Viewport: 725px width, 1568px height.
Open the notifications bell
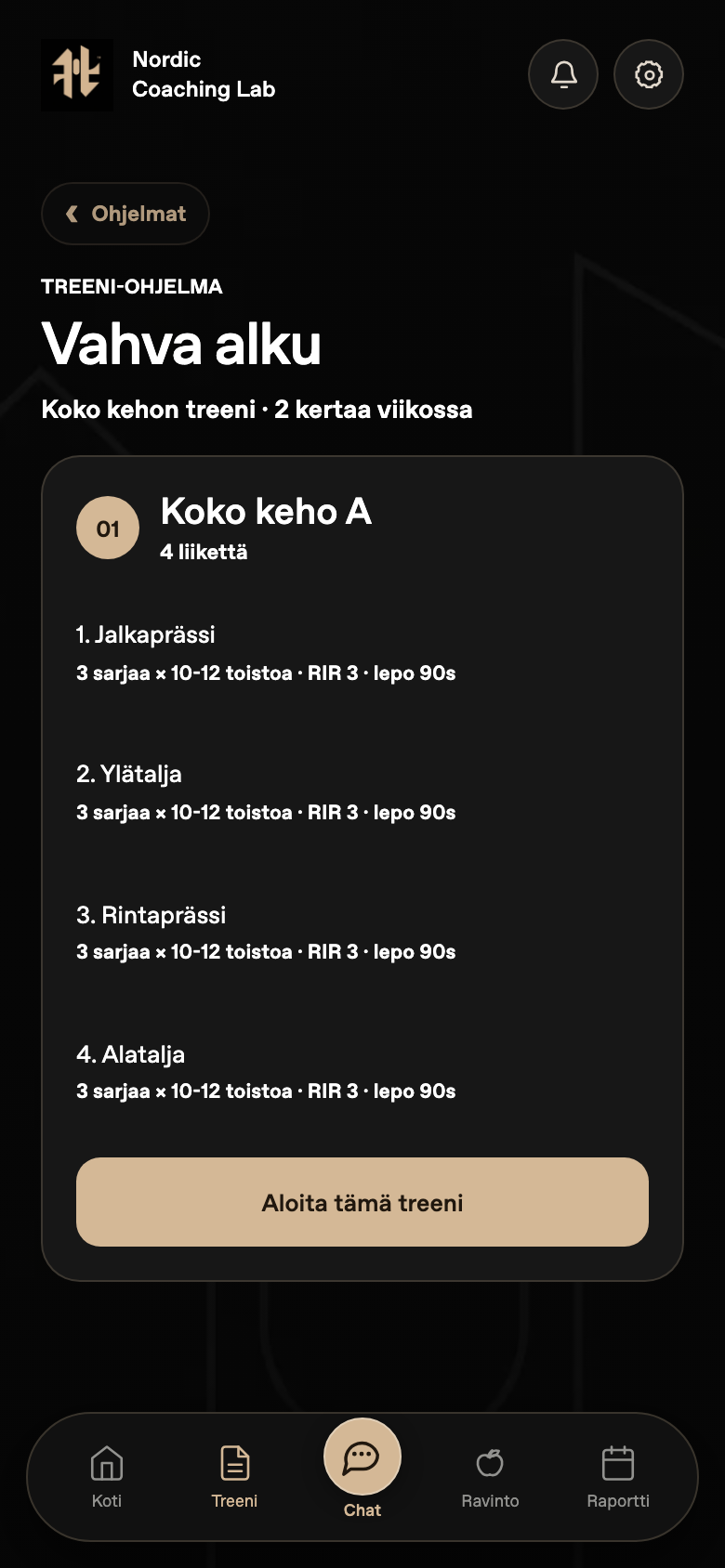click(x=563, y=74)
